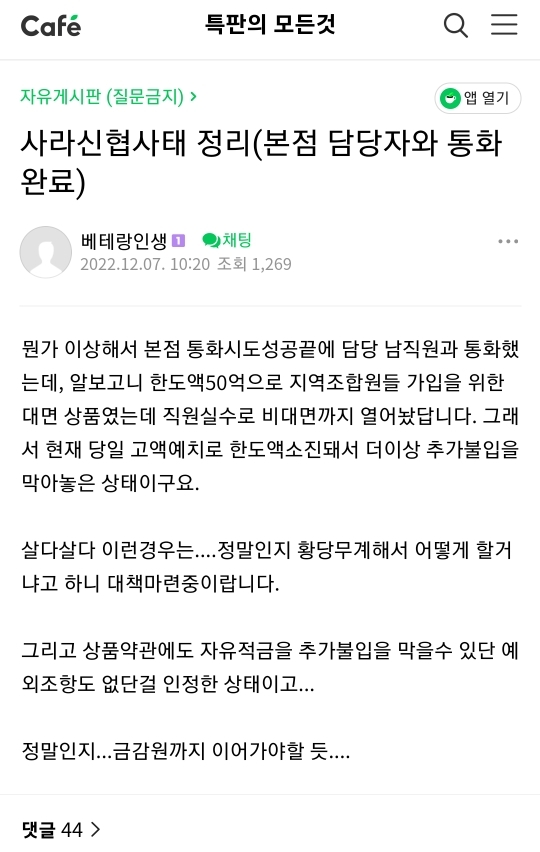Tap the 앱 열기 button
Image resolution: width=540 pixels, height=852 pixels.
click(x=478, y=98)
